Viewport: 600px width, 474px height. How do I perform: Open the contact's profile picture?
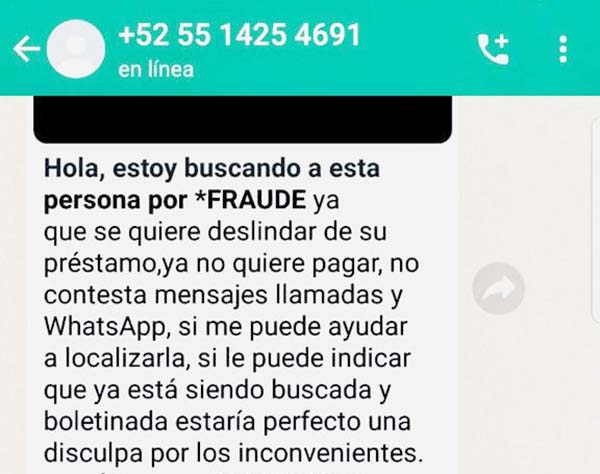coord(75,49)
